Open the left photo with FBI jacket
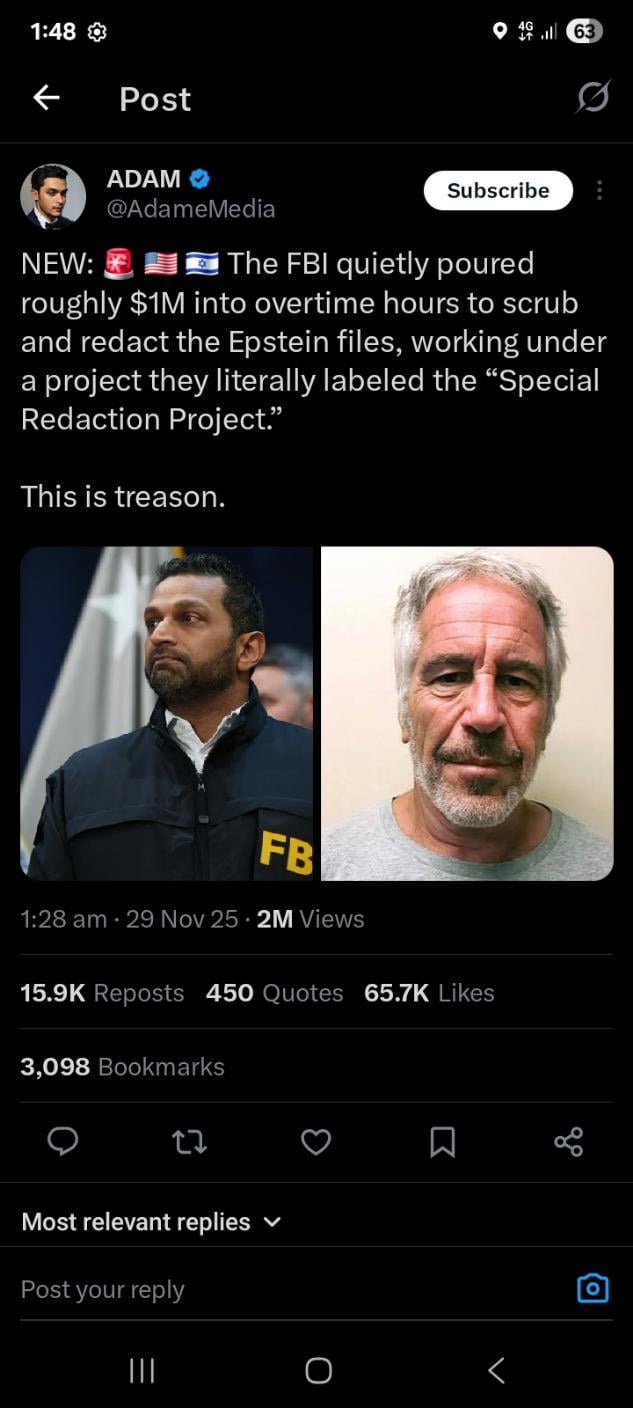Image resolution: width=633 pixels, height=1408 pixels. (167, 713)
